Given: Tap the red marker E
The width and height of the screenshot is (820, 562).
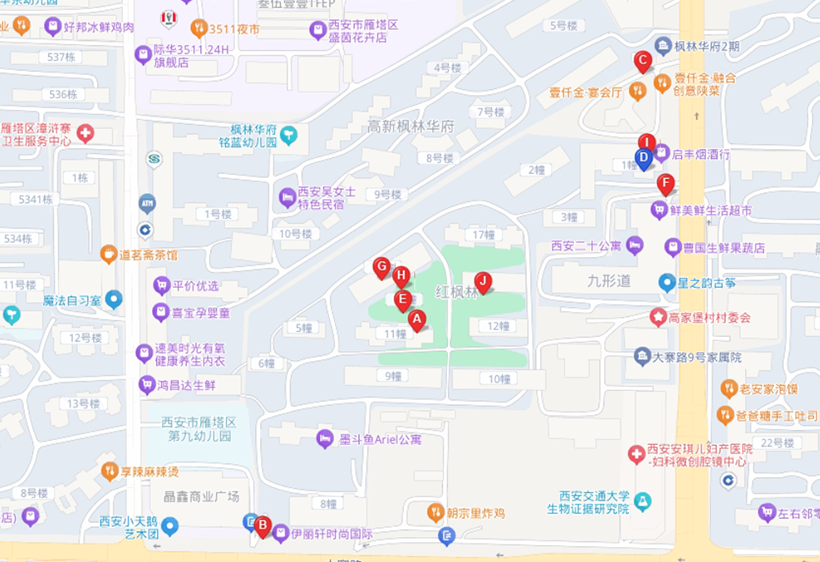Looking at the screenshot, I should pos(402,300).
